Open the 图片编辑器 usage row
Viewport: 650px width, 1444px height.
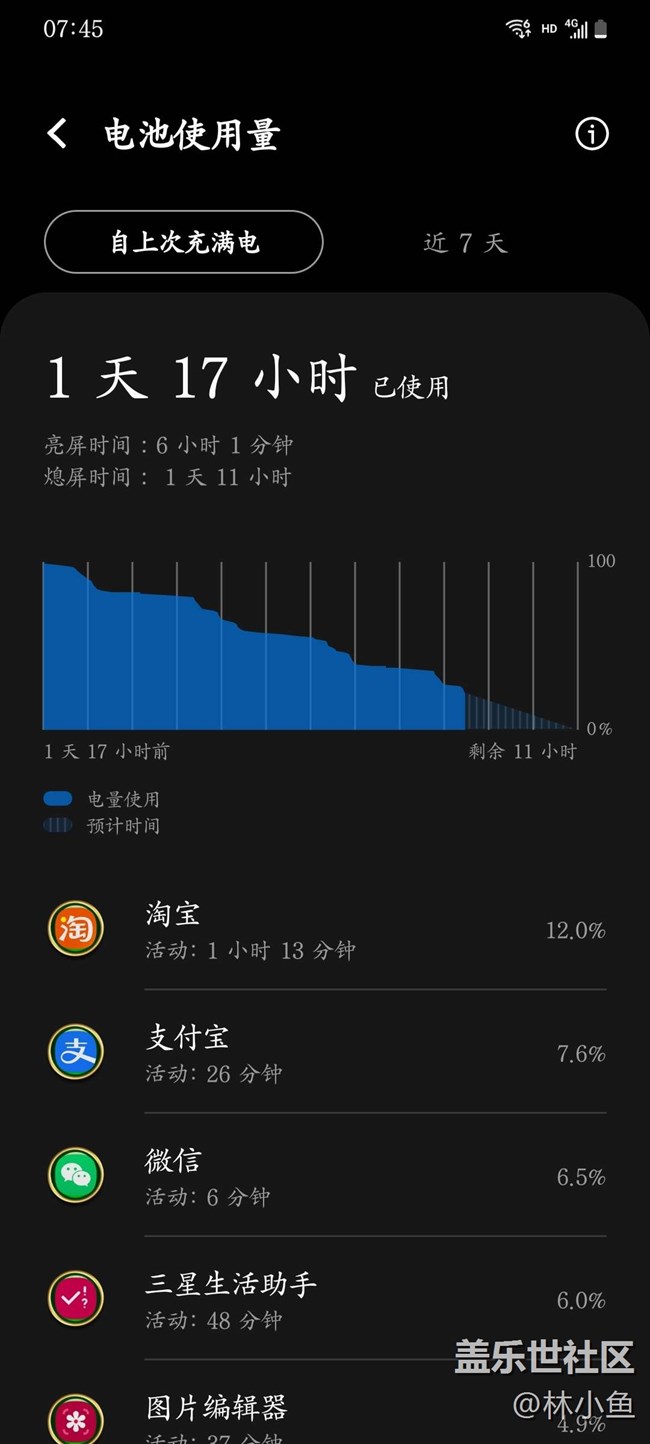[325, 1402]
